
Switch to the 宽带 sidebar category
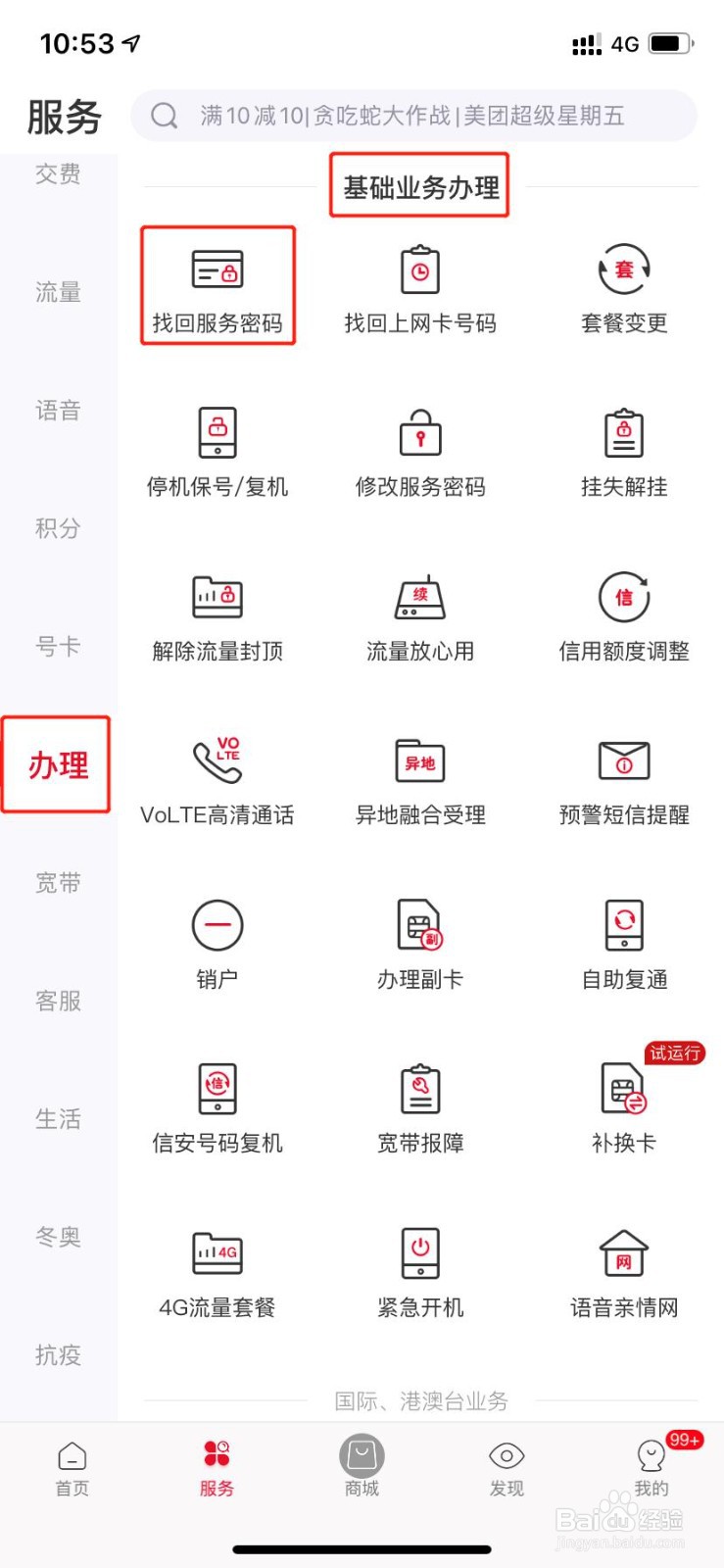click(x=56, y=882)
